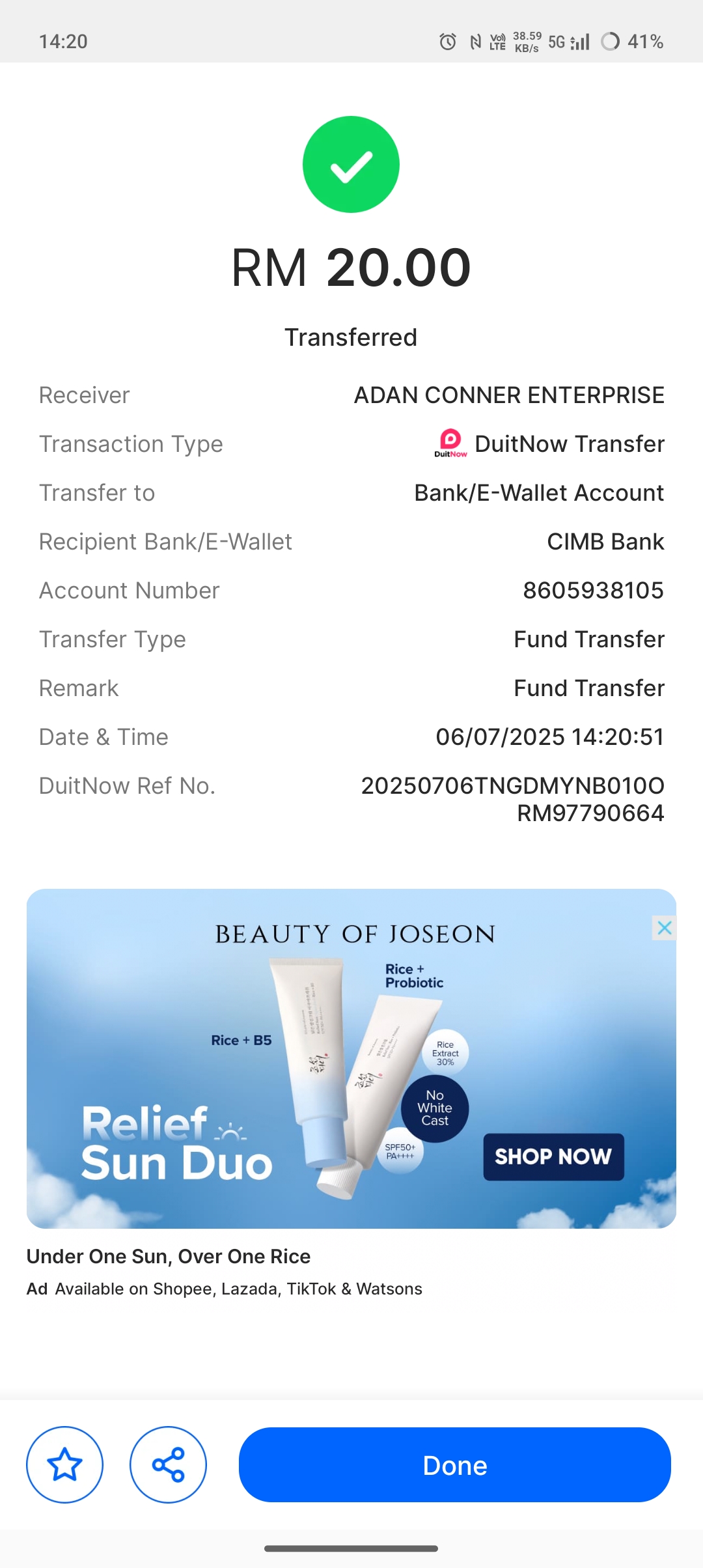Tap Done to finish the transfer
703x1568 pixels.
point(454,1465)
